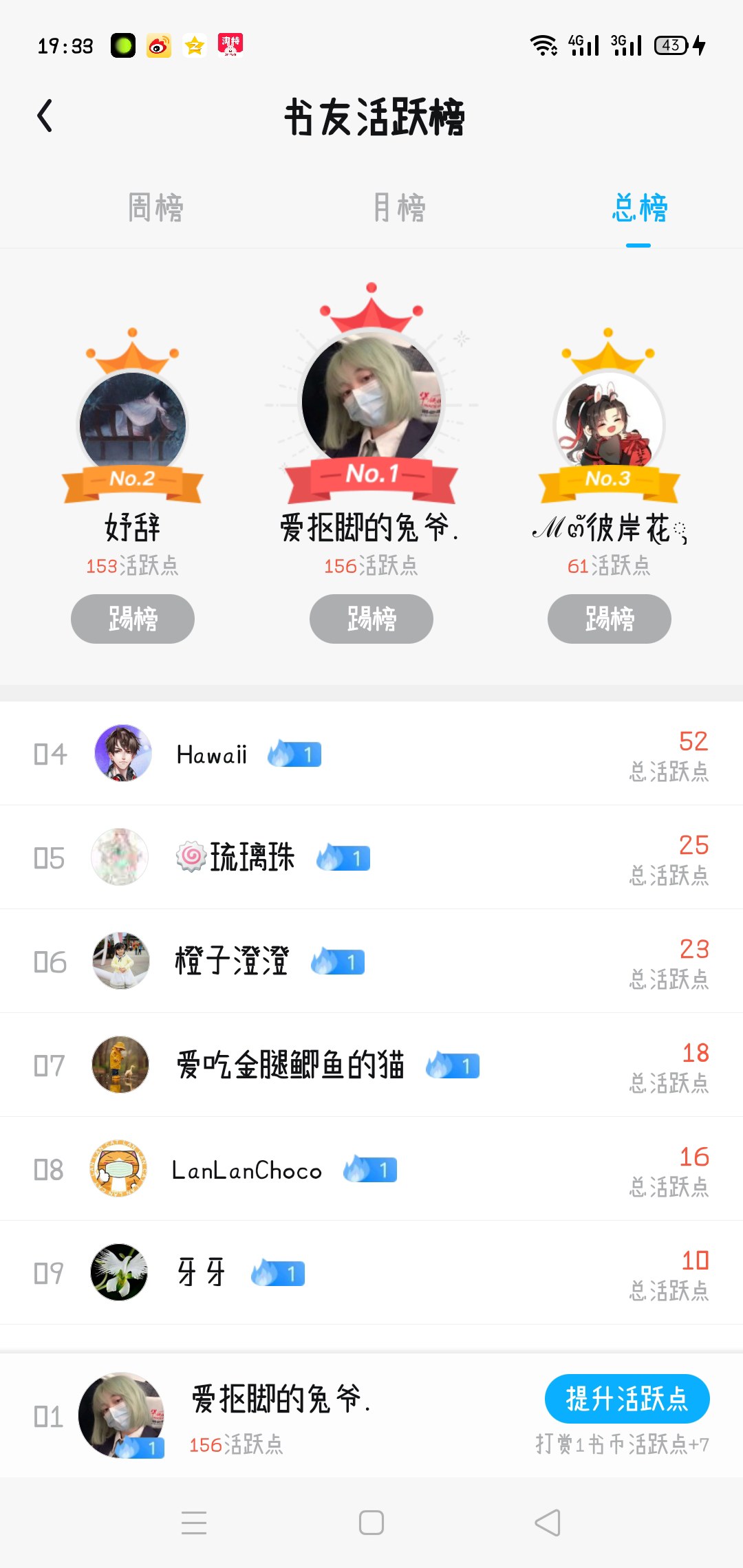Tap the system home button
The height and width of the screenshot is (1568, 743).
[371, 1523]
